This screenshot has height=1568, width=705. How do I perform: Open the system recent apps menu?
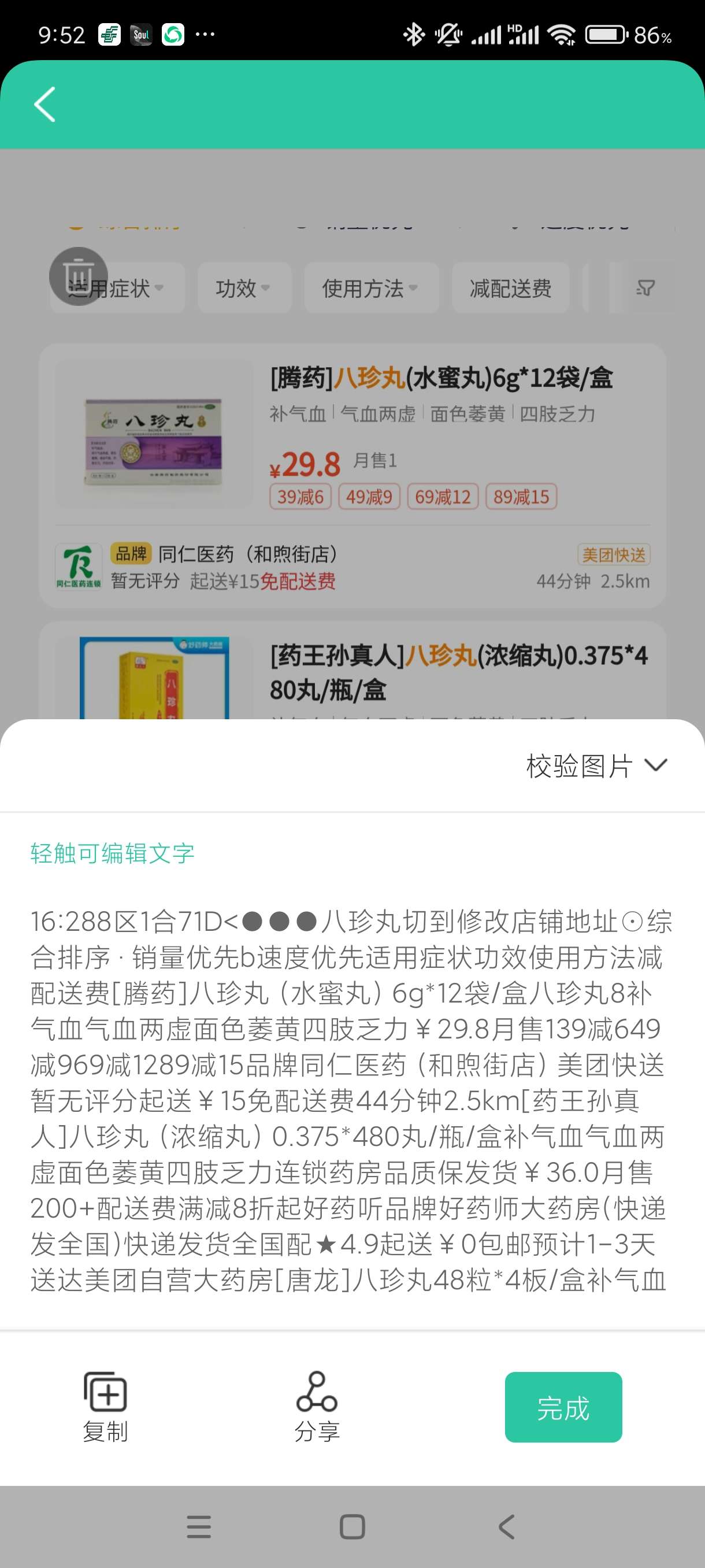click(199, 1527)
